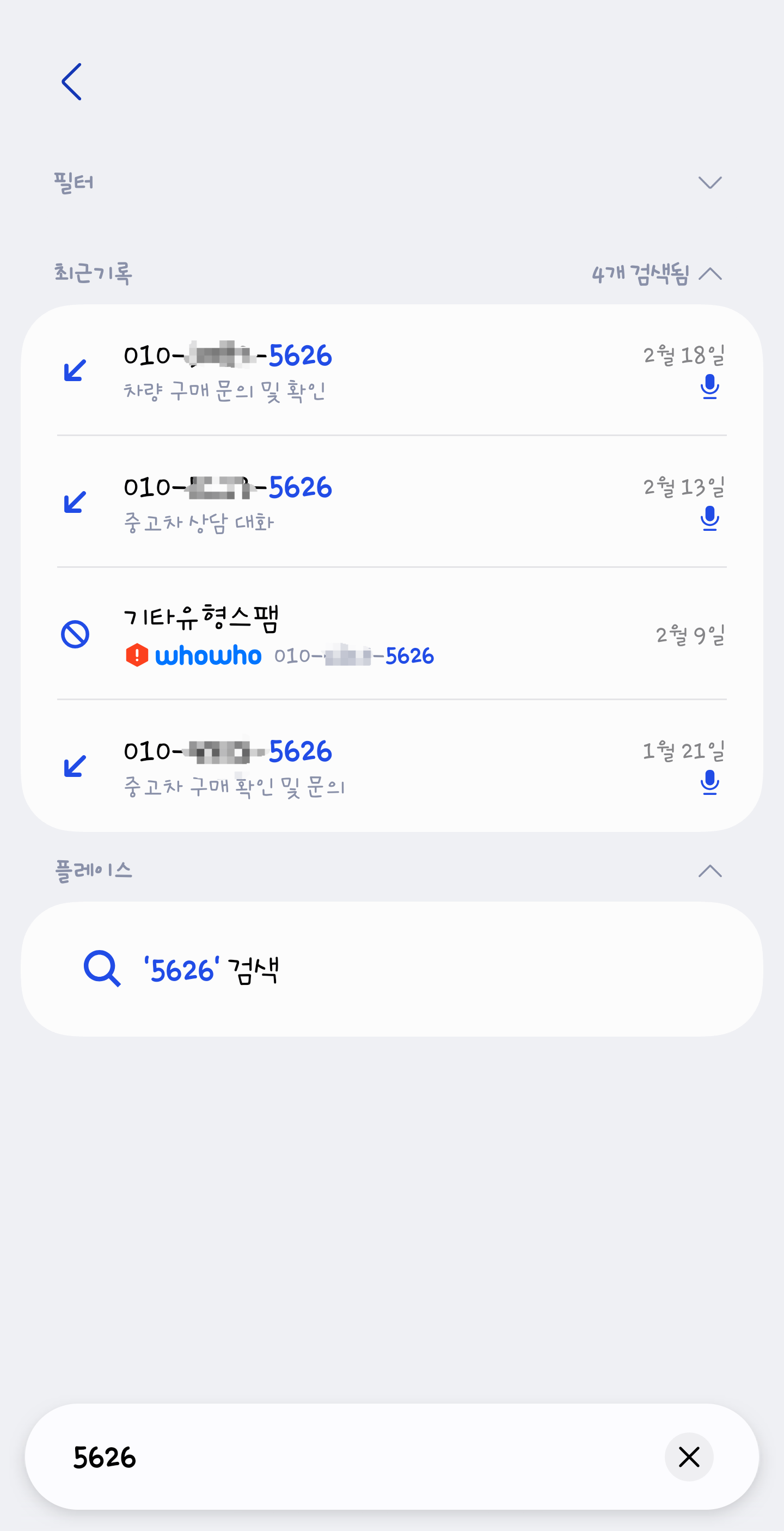Image resolution: width=784 pixels, height=1531 pixels.
Task: Open the 기타유형스팸 blocked call entry
Action: pos(357,634)
